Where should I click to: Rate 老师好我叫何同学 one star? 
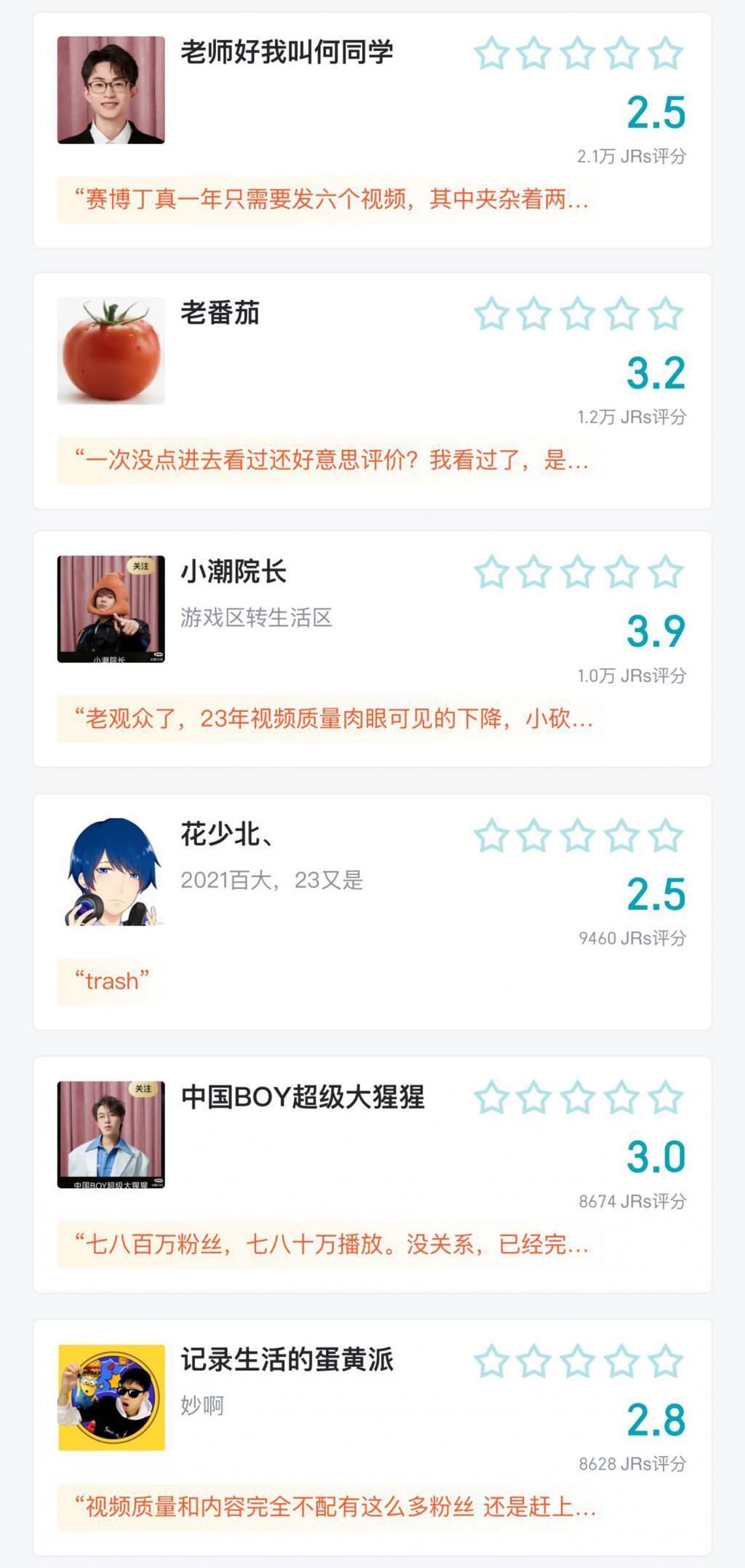click(492, 54)
